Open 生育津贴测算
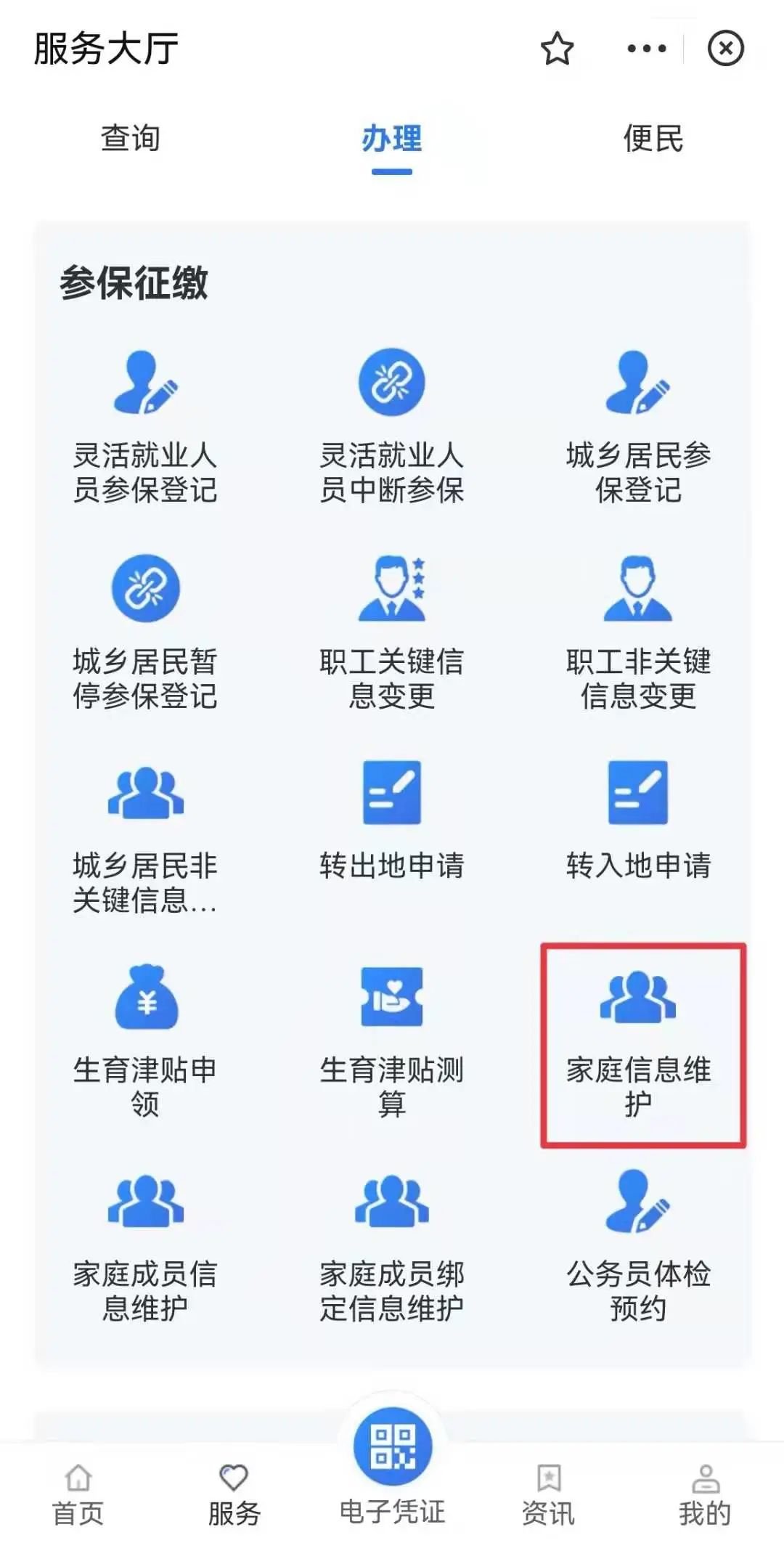 tap(391, 1040)
